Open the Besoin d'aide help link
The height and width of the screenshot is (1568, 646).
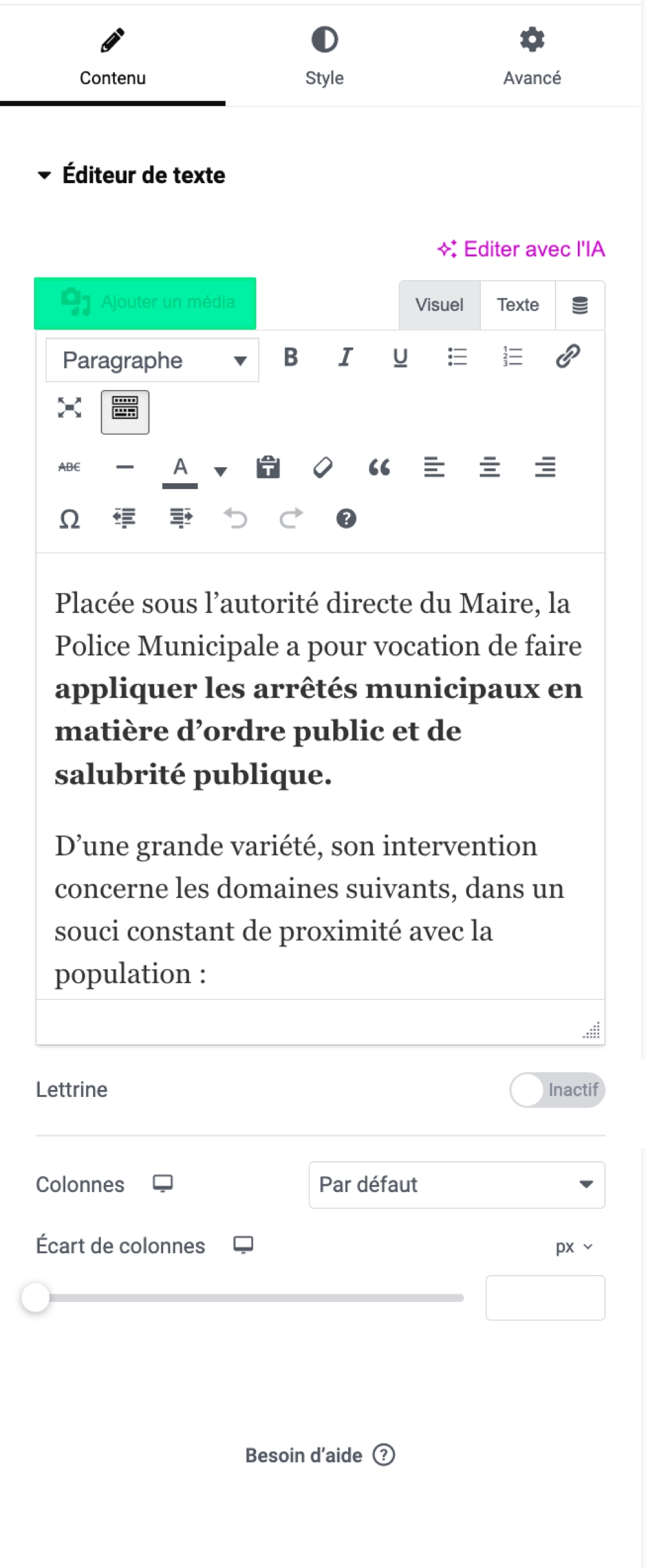(x=320, y=1455)
